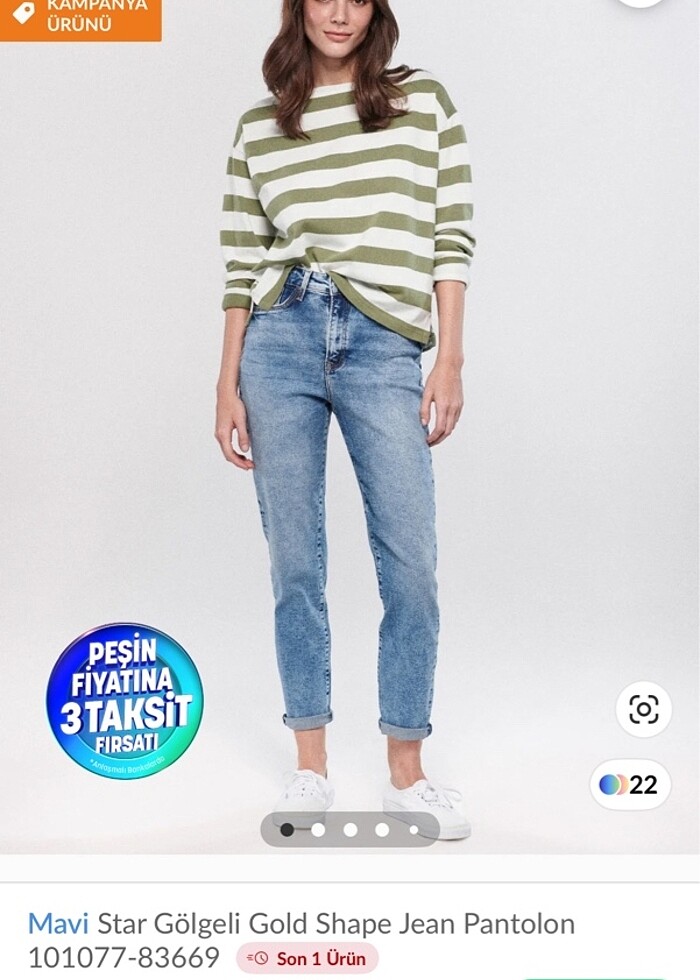Open visual search for similar products
This screenshot has width=700, height=980.
coord(643,710)
